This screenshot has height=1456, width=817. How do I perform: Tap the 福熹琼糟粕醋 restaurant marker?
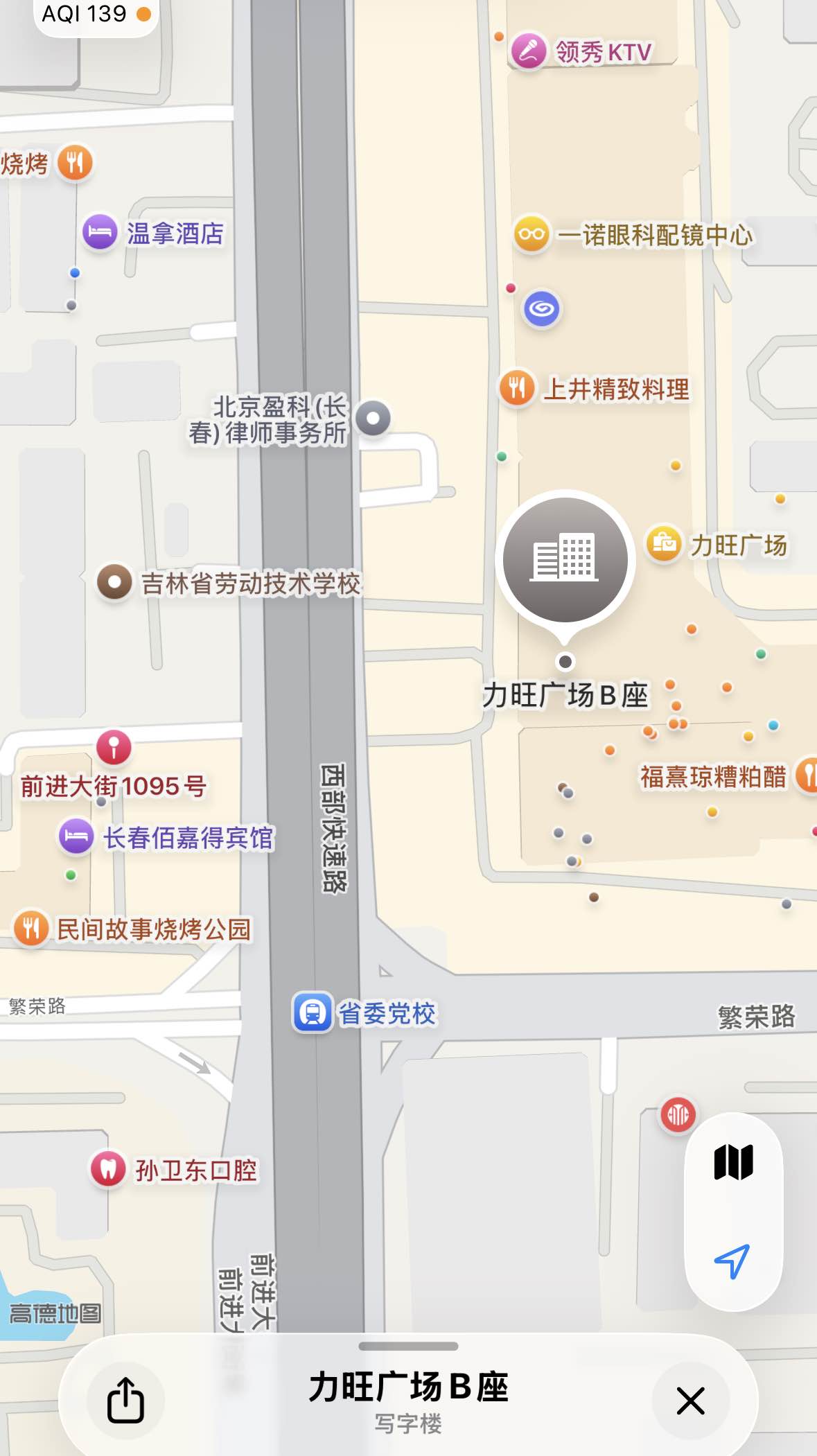[x=807, y=775]
